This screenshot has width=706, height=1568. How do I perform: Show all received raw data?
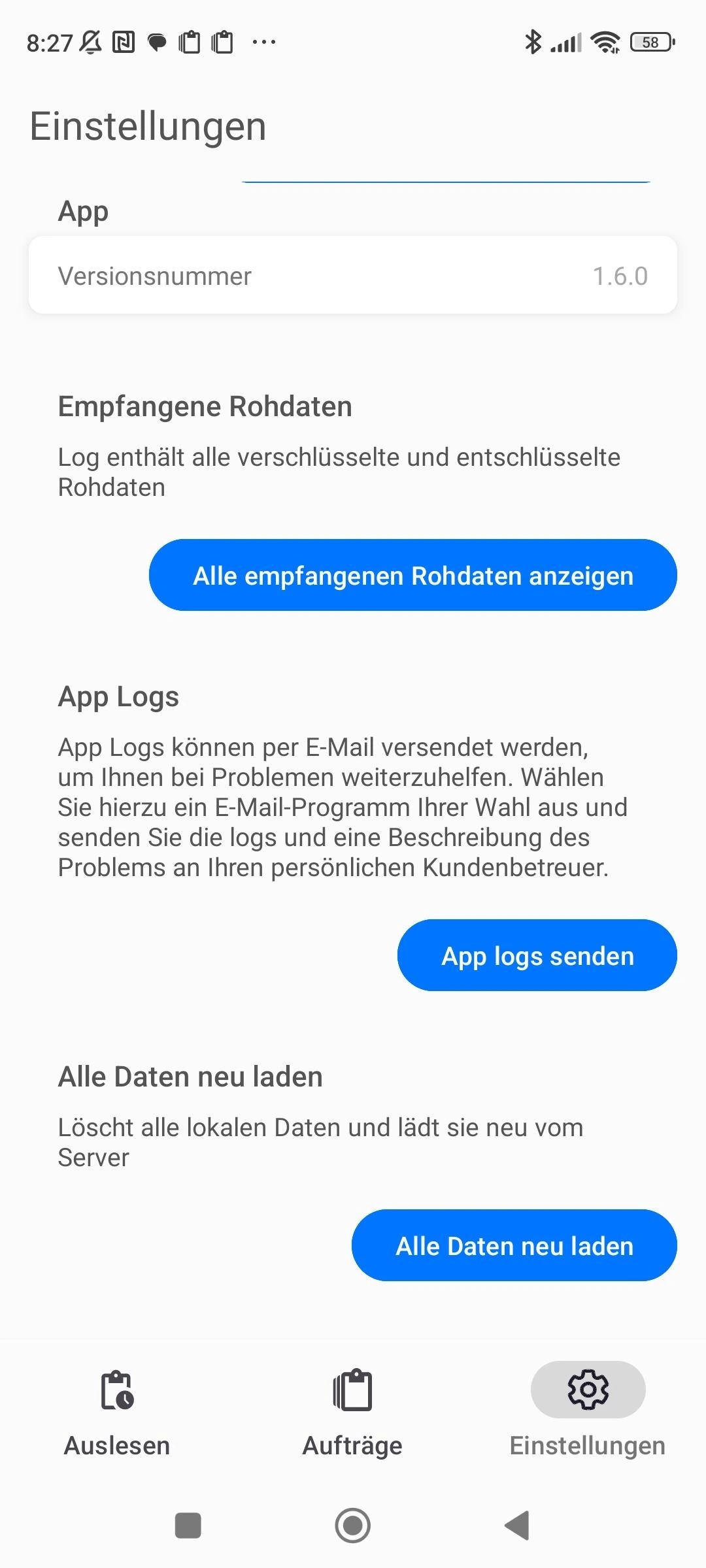click(x=412, y=575)
